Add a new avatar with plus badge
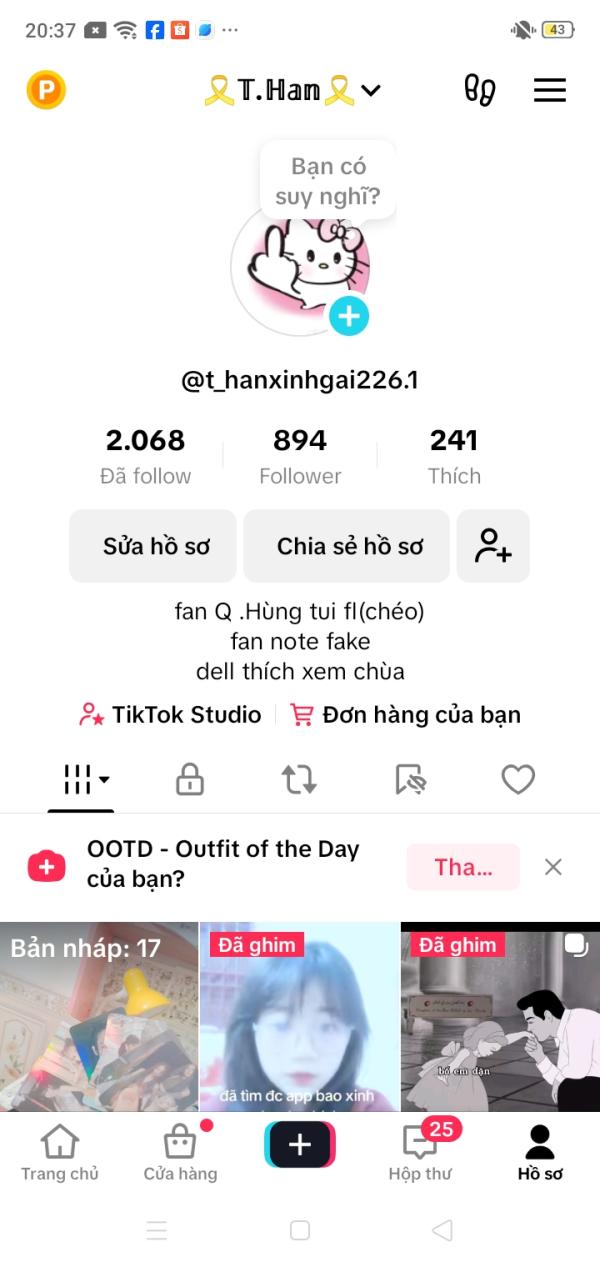This screenshot has width=600, height=1267. [x=349, y=317]
